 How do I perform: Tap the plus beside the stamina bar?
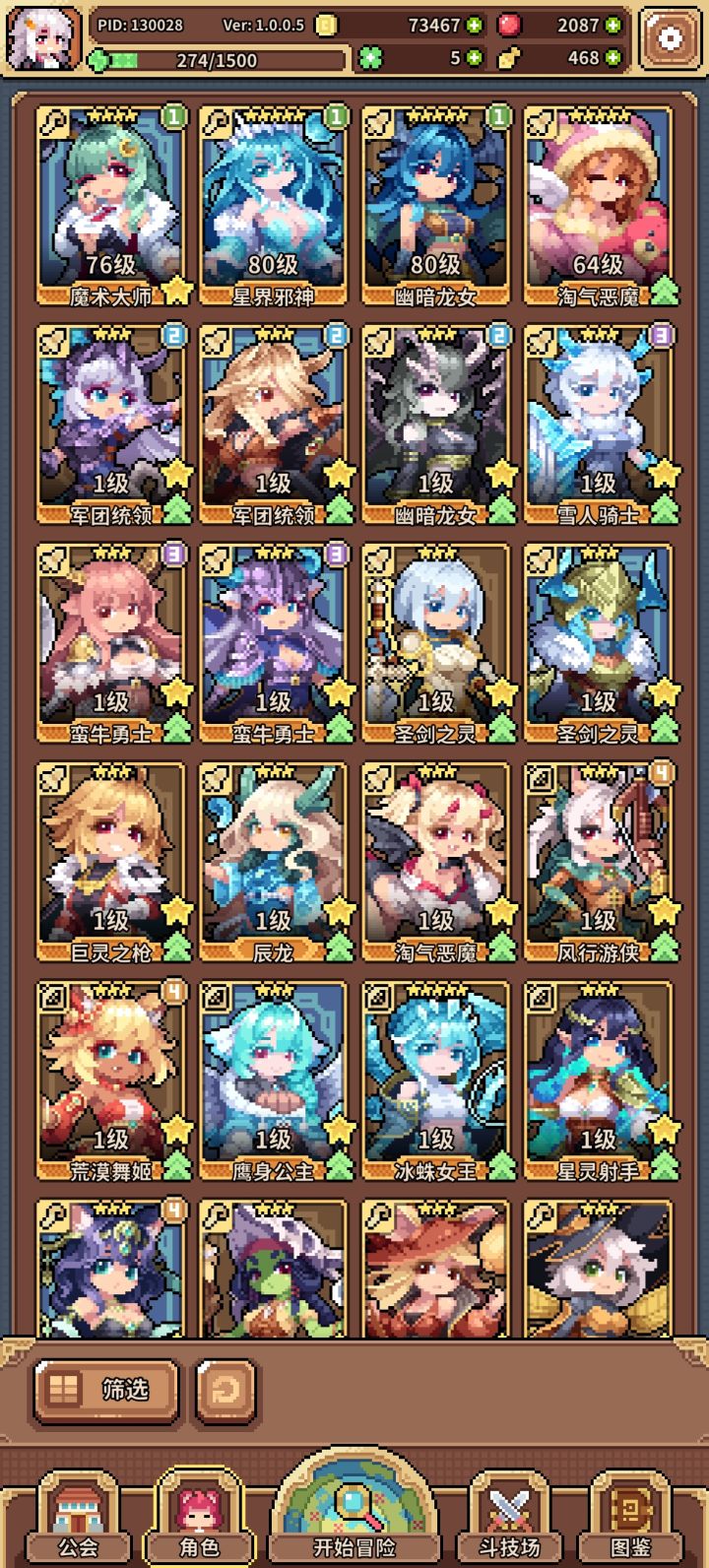97,60
